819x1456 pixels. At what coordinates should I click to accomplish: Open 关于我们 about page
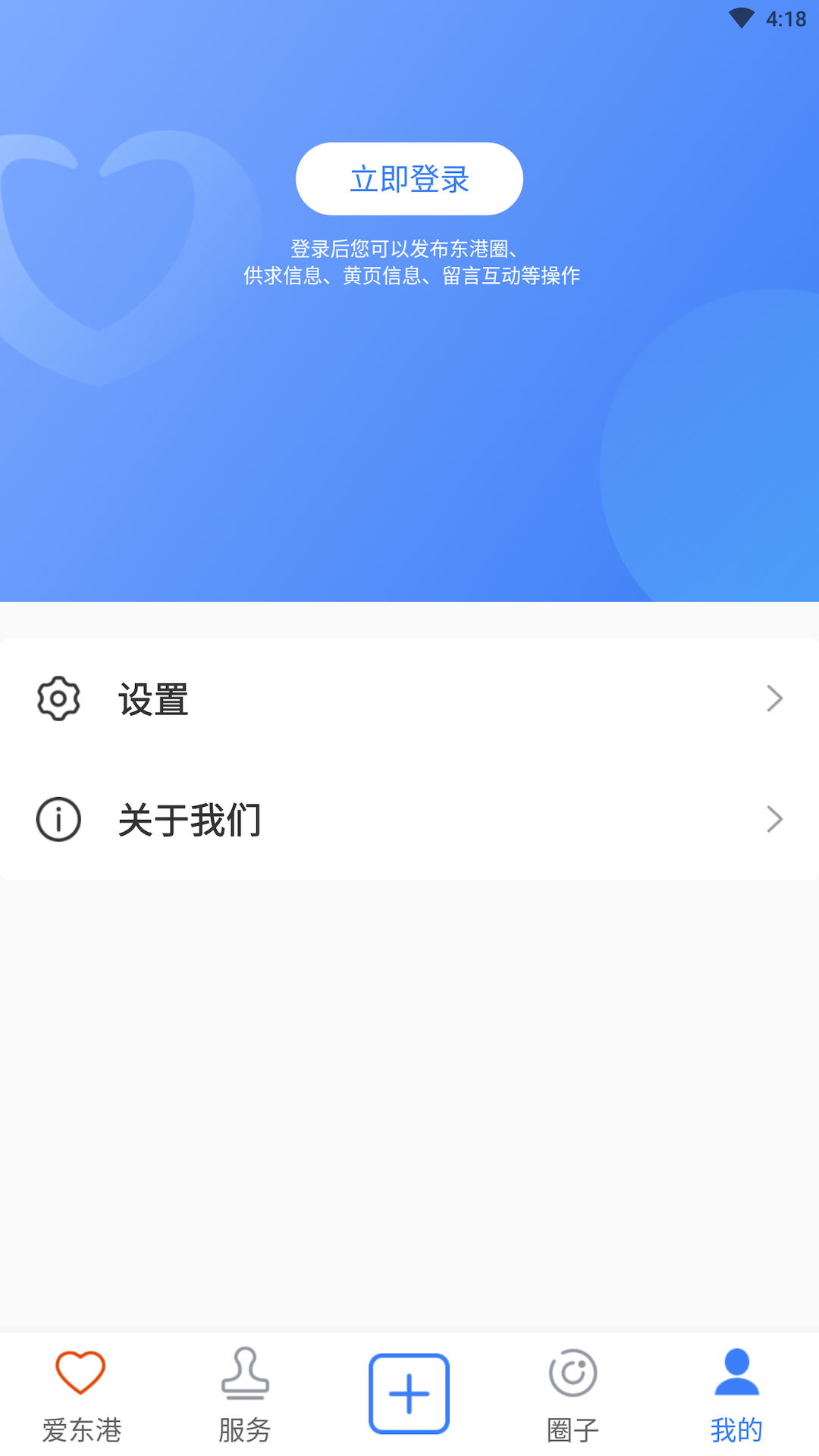(x=189, y=819)
